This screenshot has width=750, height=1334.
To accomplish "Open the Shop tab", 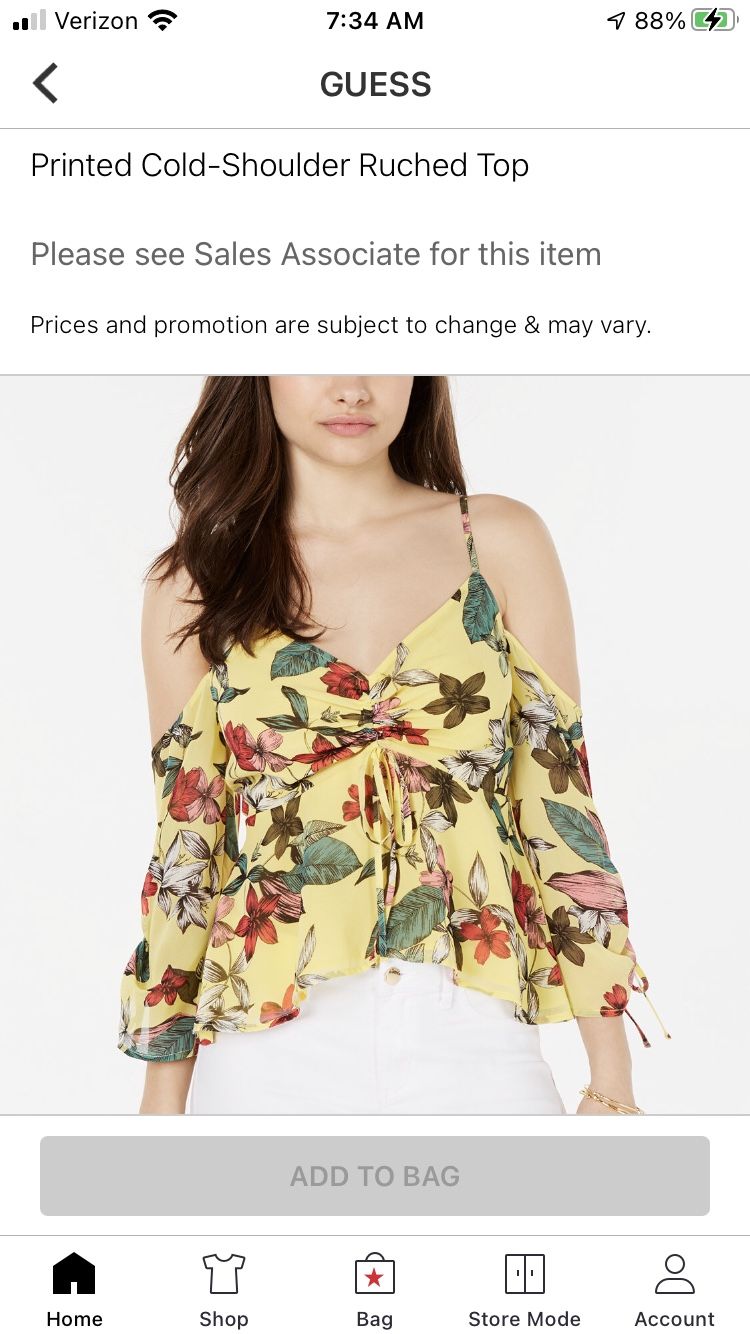I will 224,1290.
